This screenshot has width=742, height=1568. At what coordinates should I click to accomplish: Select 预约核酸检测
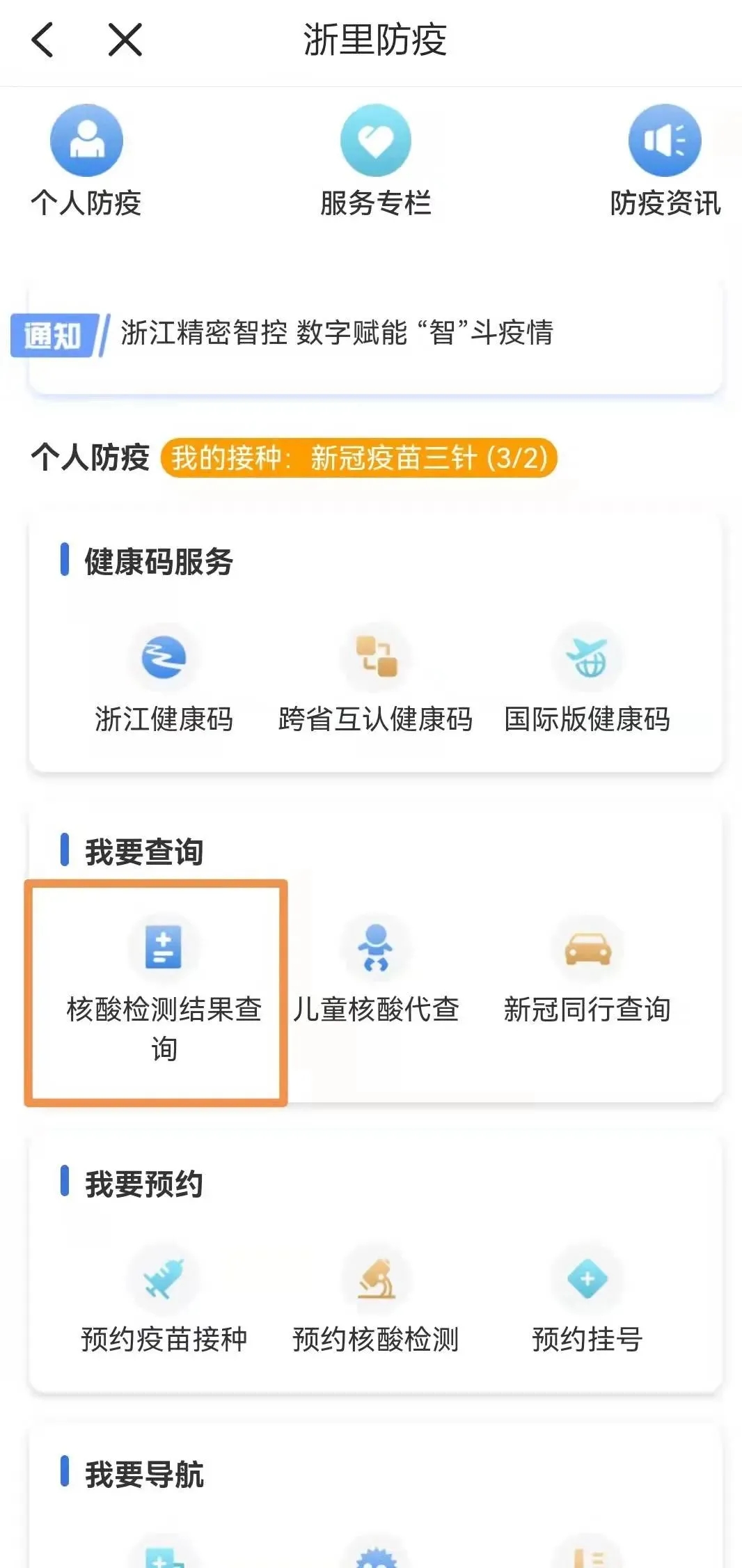[376, 1301]
